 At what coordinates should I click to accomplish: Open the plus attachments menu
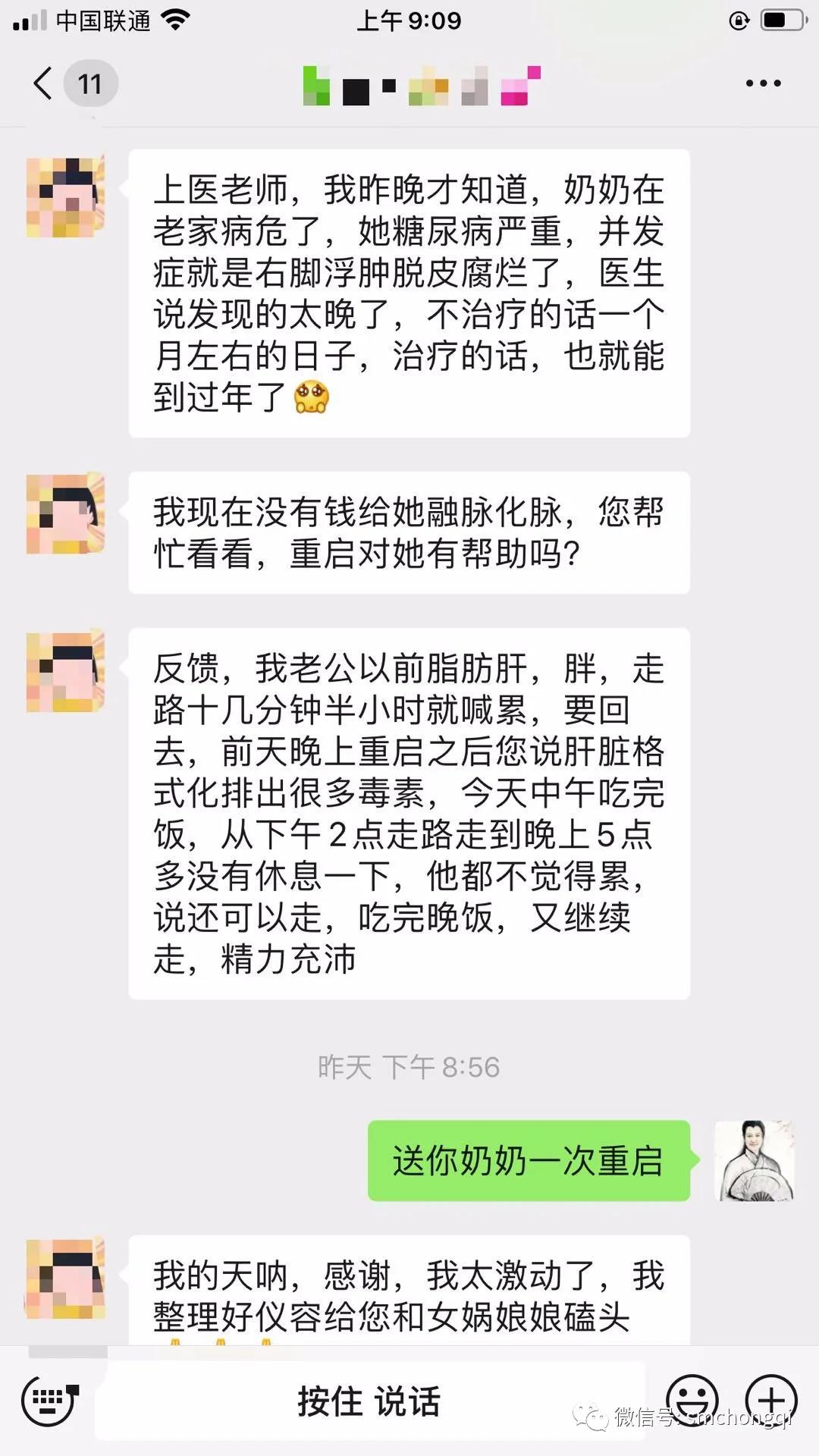point(771,1399)
